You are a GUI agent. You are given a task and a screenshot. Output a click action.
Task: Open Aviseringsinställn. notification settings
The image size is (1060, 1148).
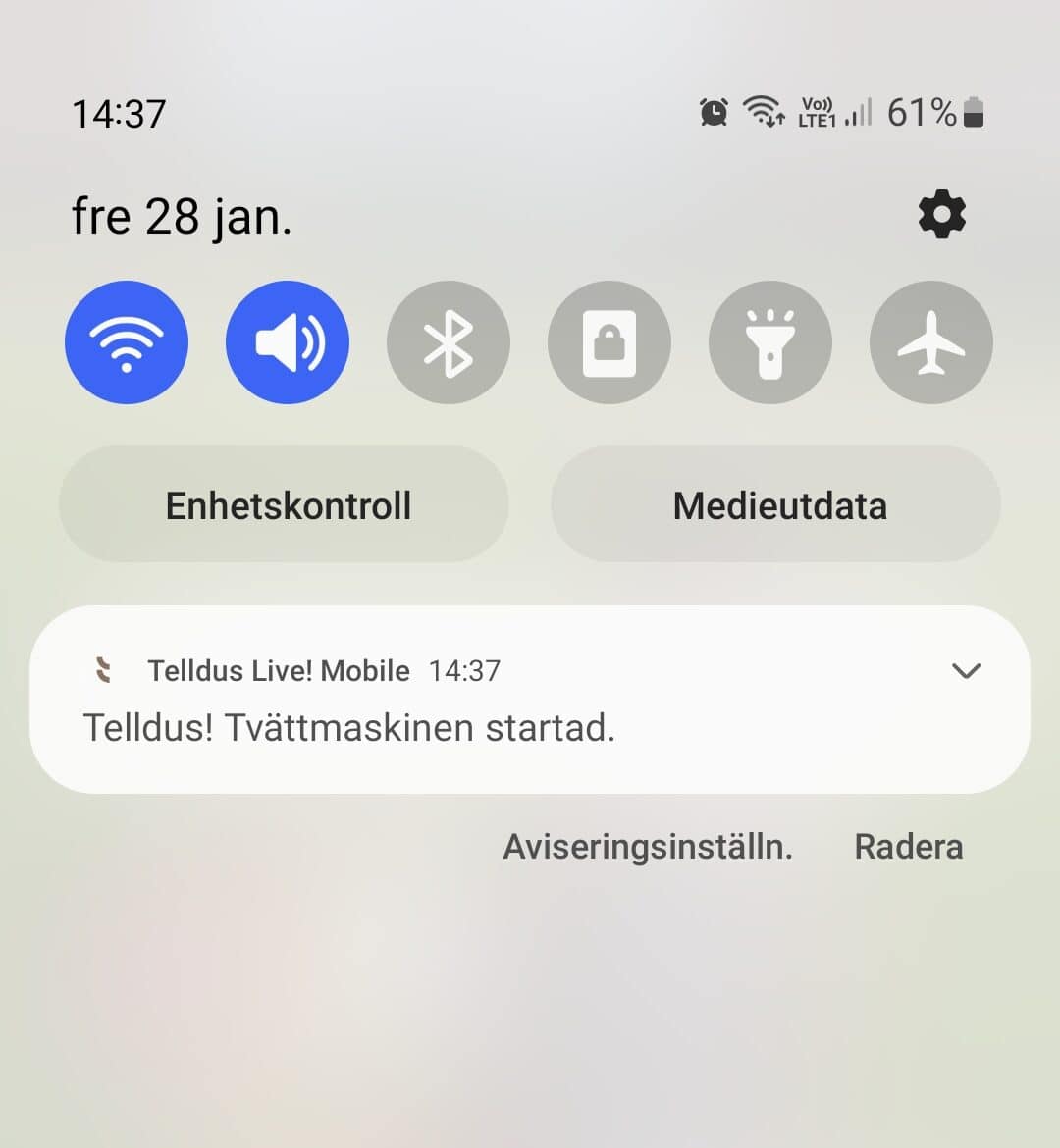point(648,847)
